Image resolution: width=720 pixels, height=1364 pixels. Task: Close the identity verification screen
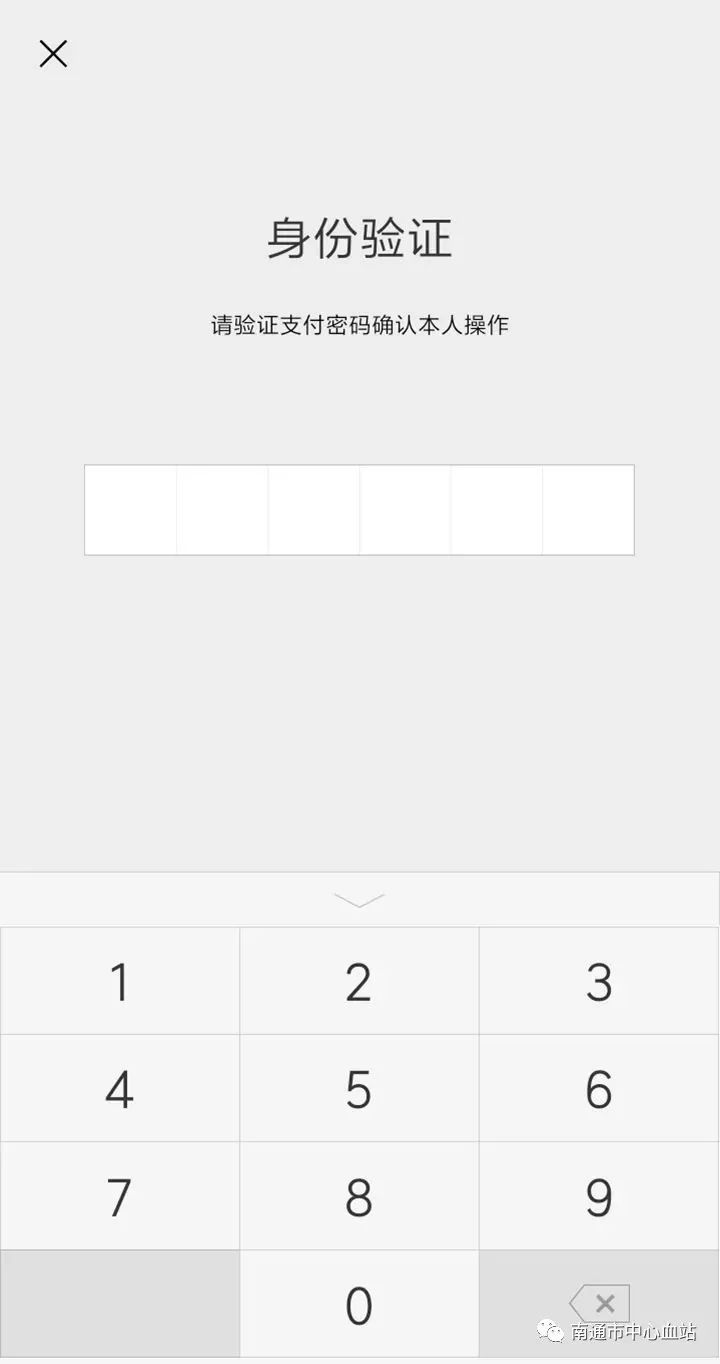53,54
